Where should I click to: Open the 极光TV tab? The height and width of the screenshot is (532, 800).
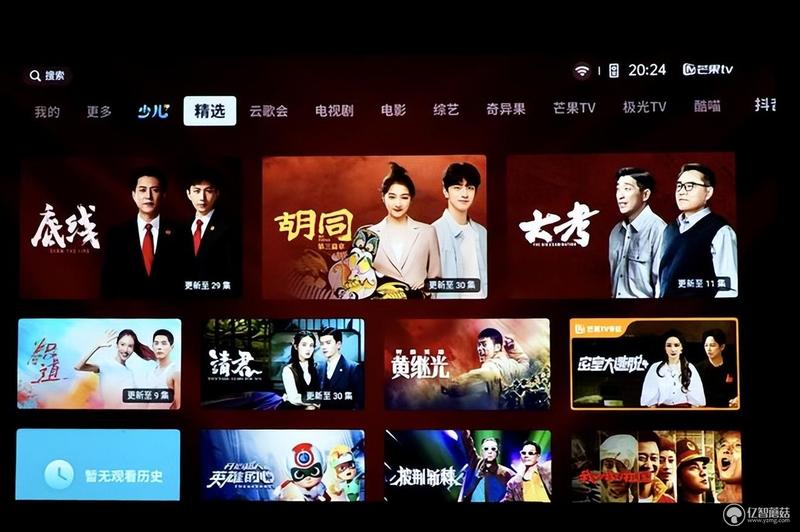644,108
